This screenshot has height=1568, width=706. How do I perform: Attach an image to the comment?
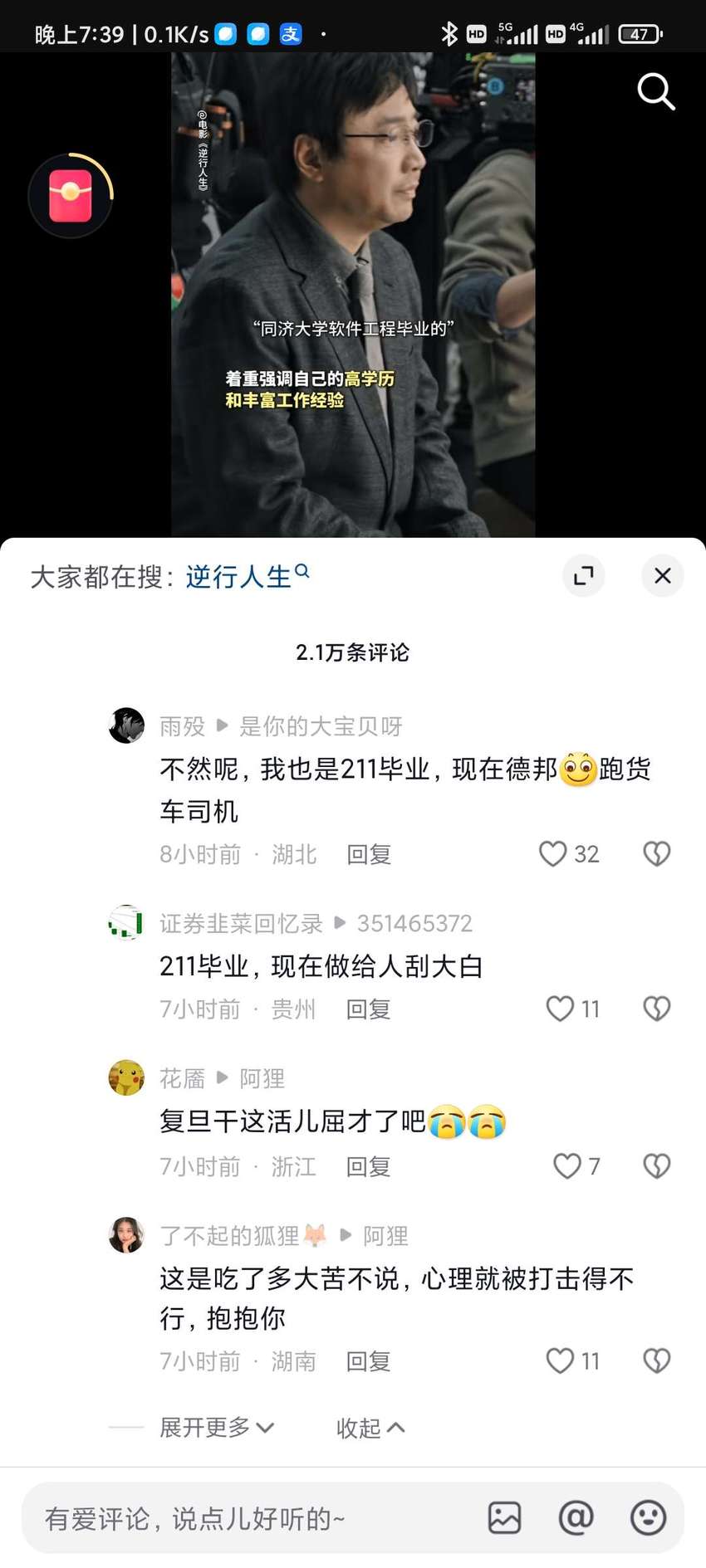tap(504, 1518)
